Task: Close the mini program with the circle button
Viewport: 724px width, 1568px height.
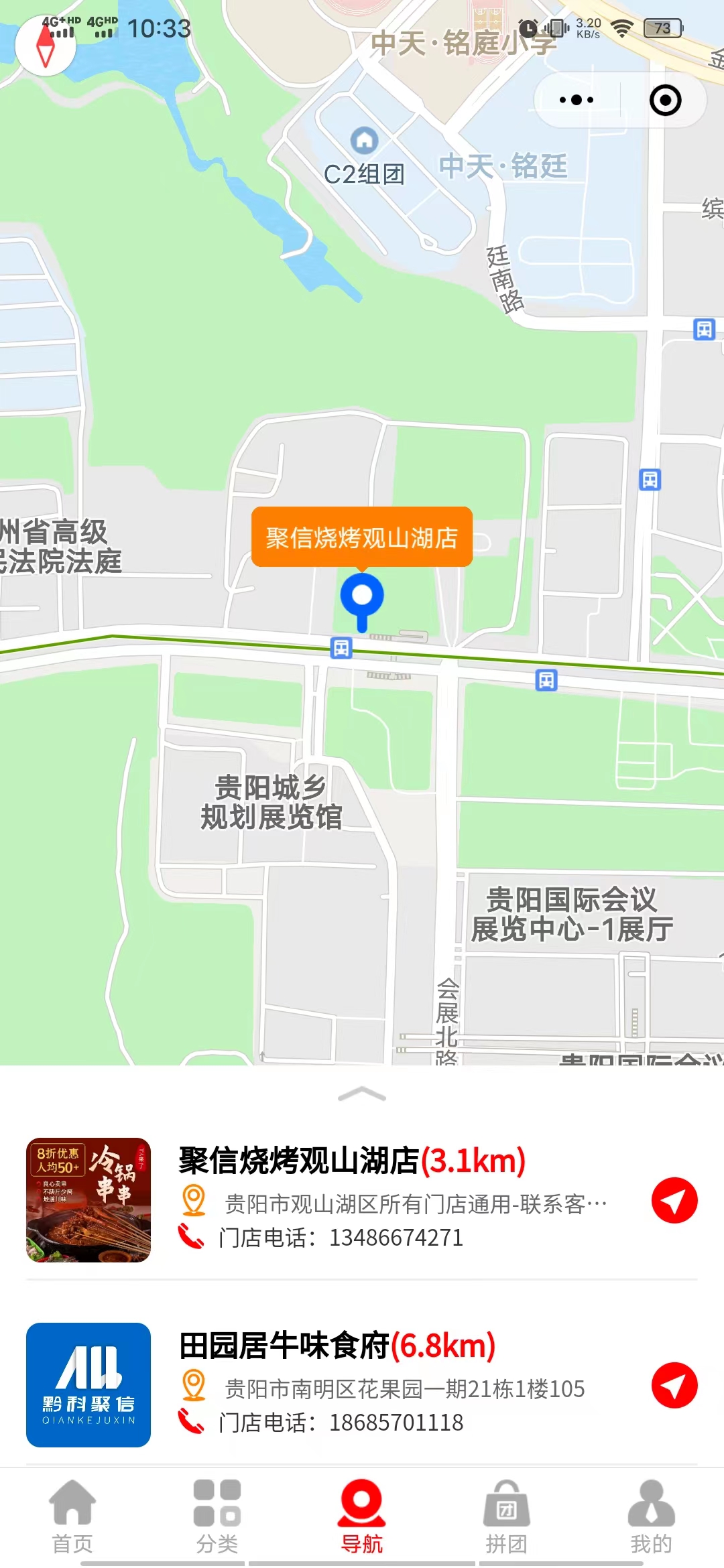Action: [x=665, y=101]
